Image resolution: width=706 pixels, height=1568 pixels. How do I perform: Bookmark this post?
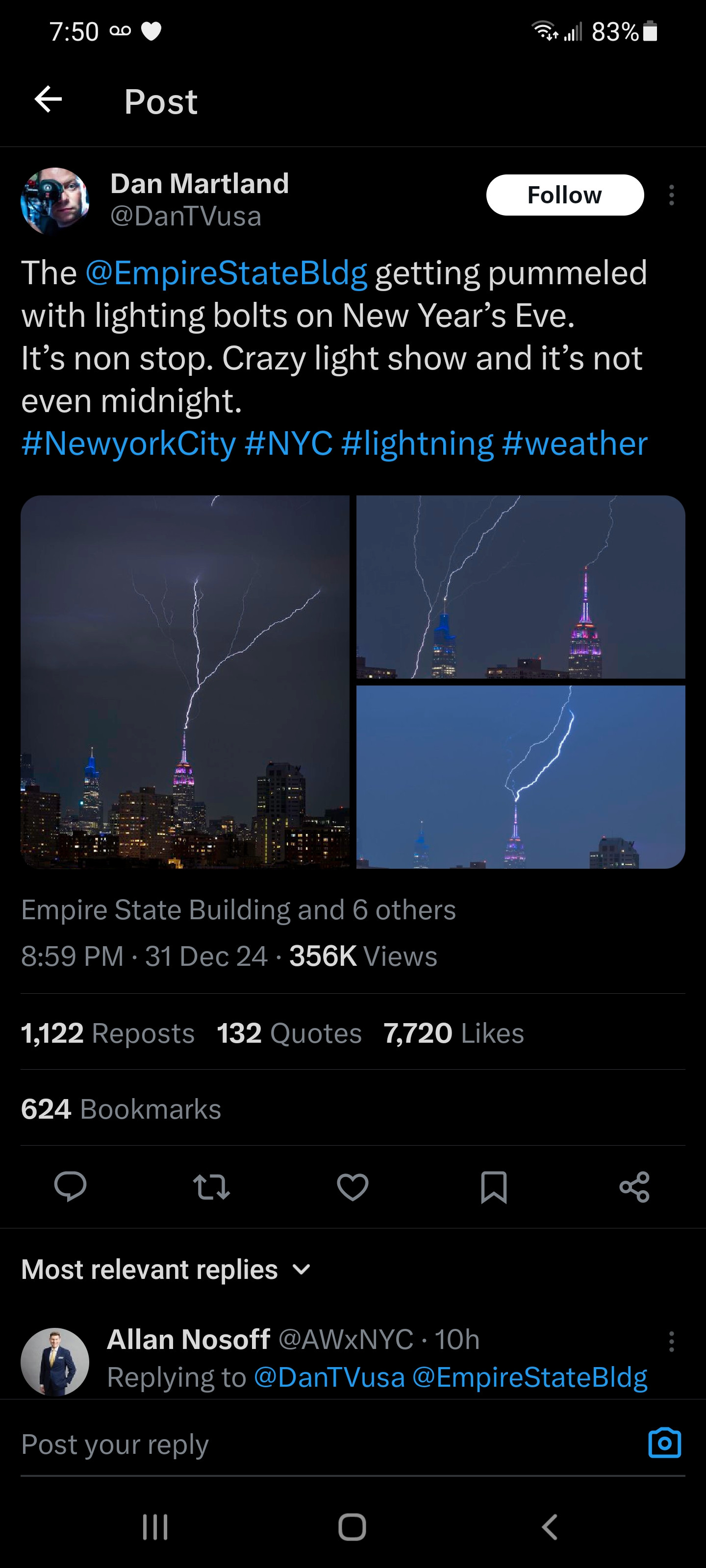(493, 1186)
